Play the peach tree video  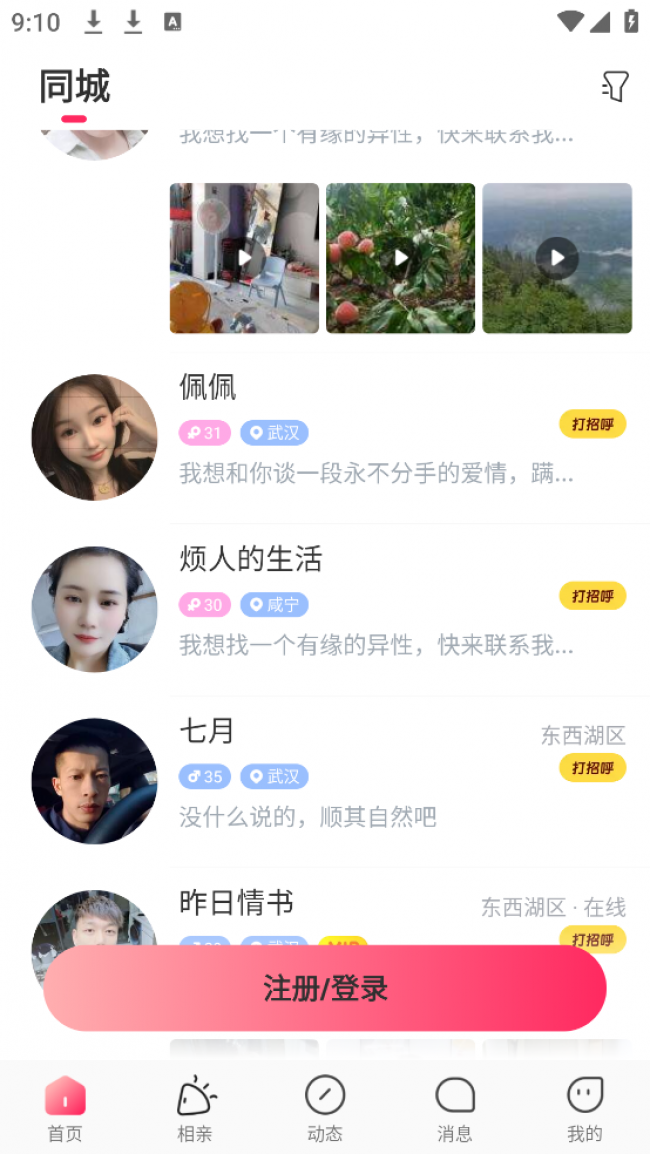400,258
